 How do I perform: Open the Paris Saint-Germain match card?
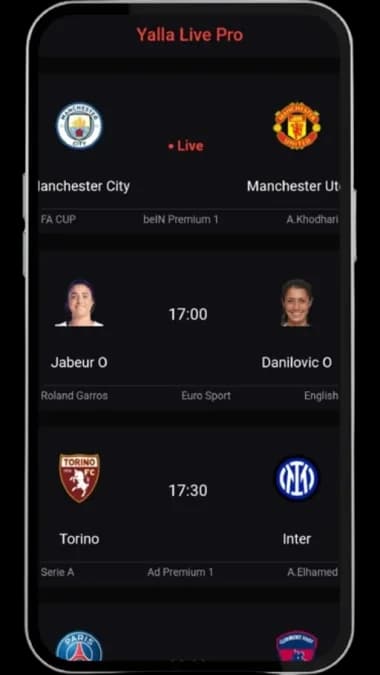click(189, 631)
